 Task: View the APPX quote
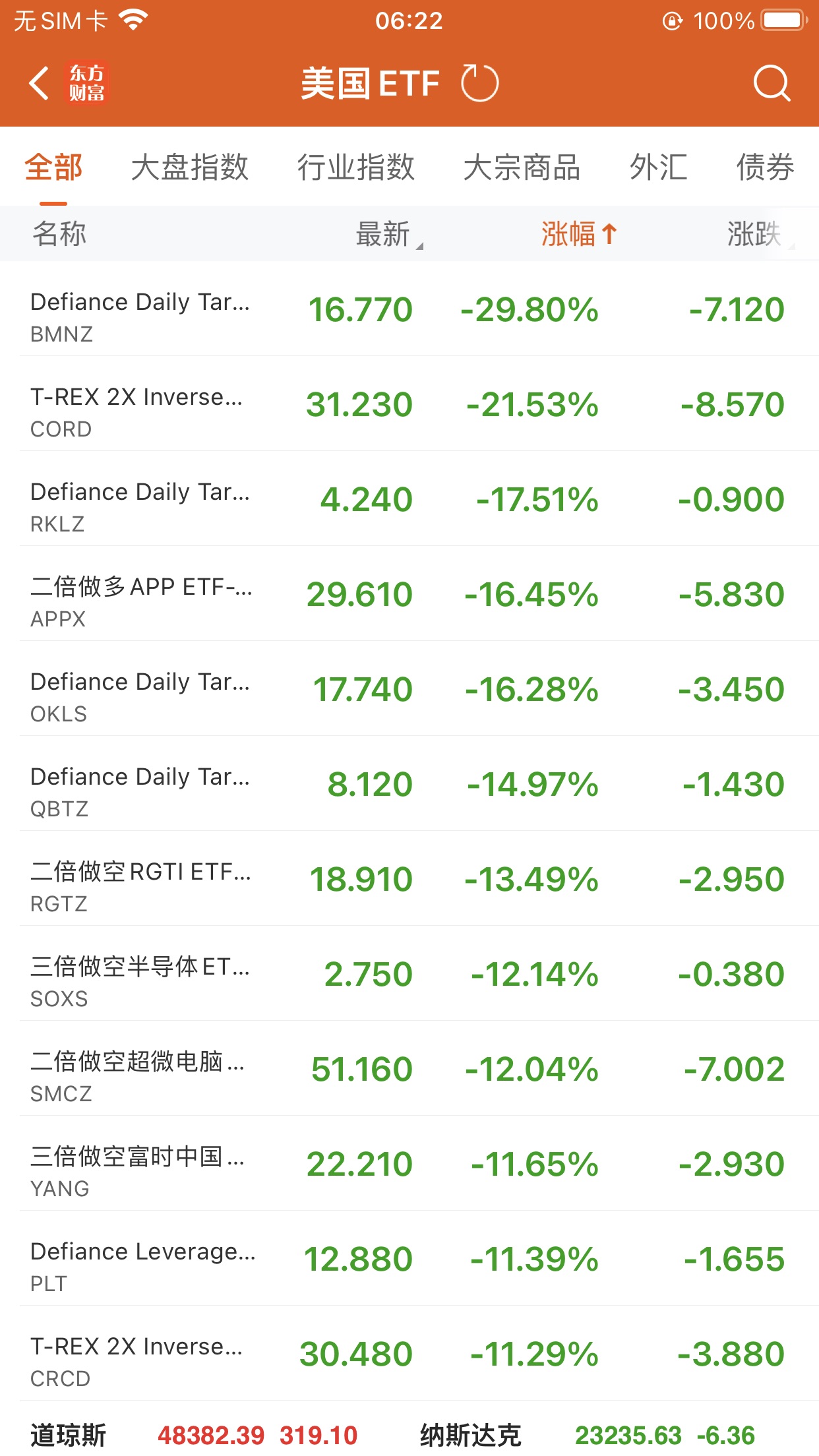[409, 594]
